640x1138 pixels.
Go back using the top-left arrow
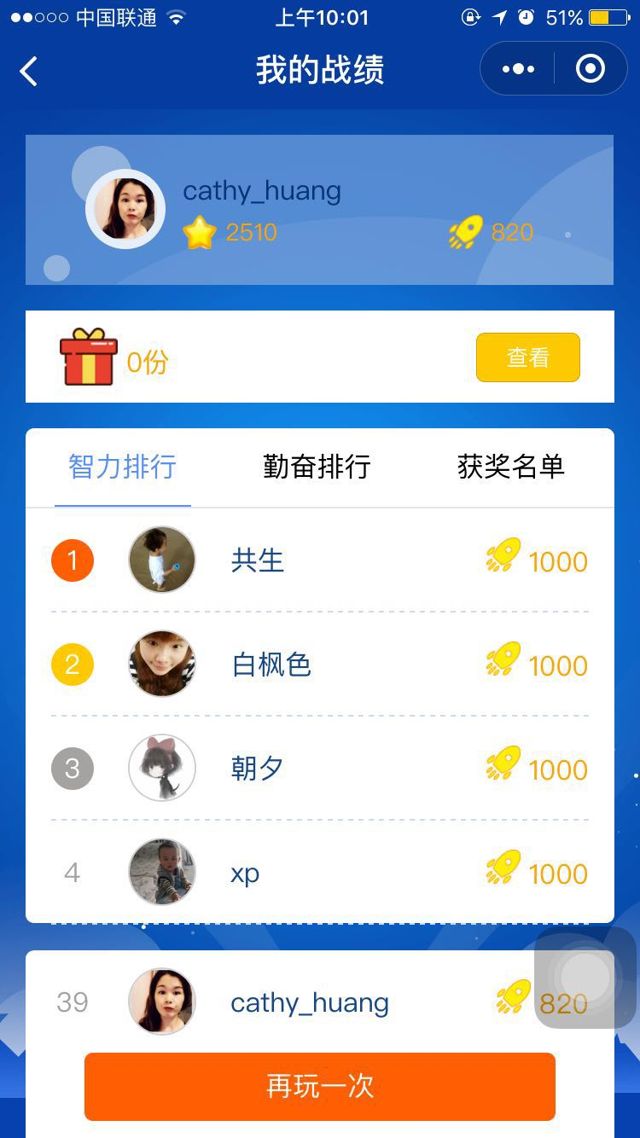point(29,70)
